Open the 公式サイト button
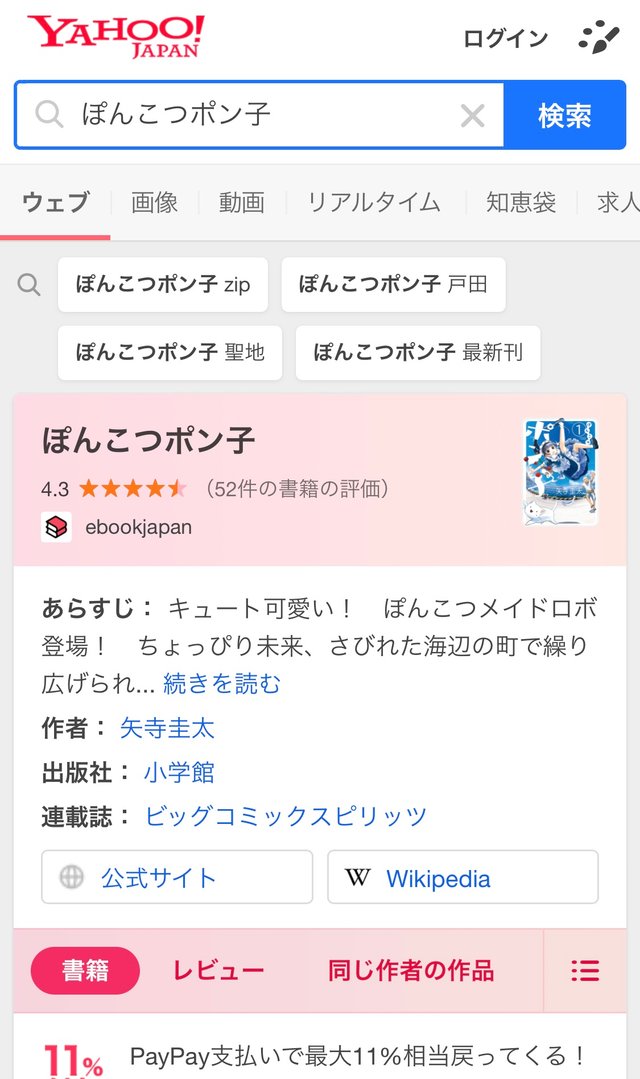This screenshot has width=640, height=1079. 177,877
